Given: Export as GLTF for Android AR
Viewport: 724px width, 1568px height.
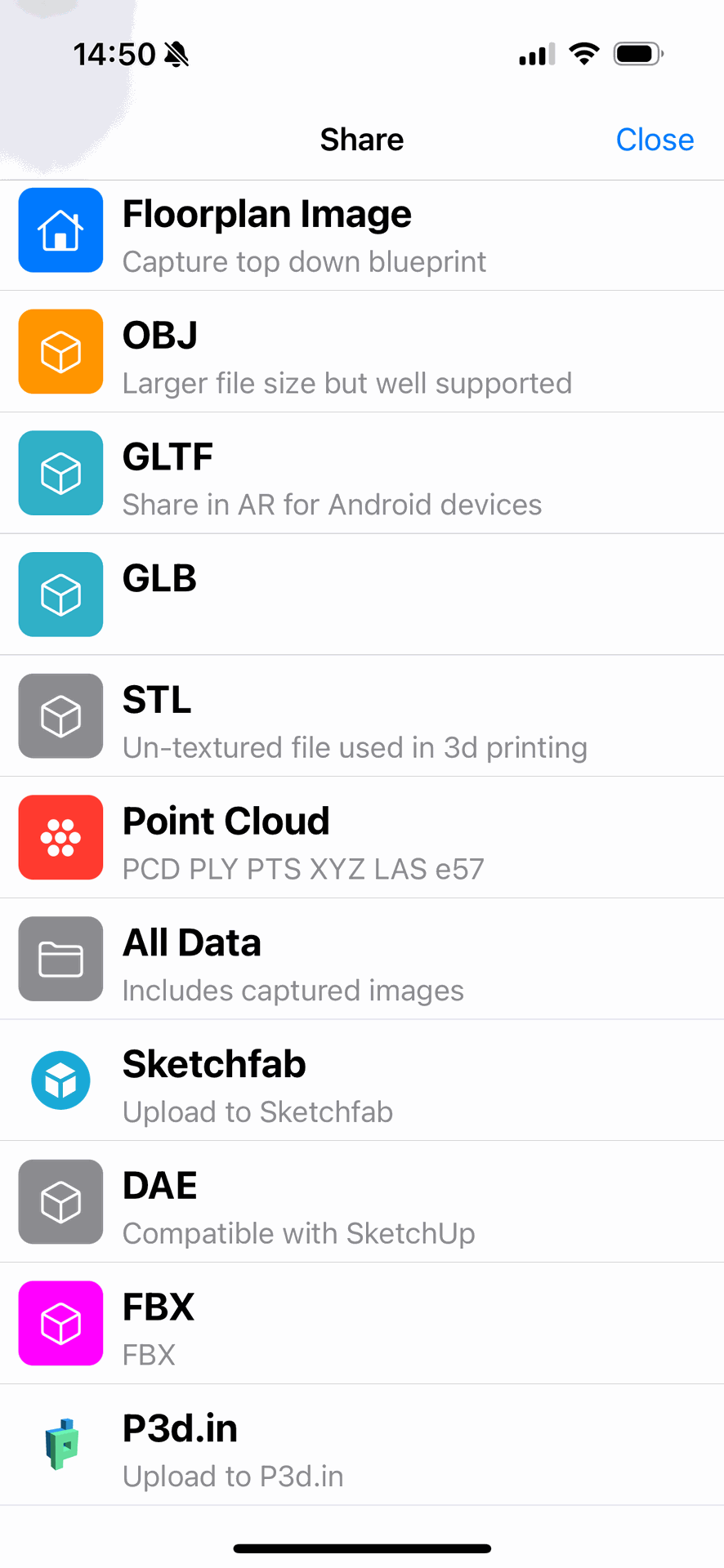Looking at the screenshot, I should [362, 474].
